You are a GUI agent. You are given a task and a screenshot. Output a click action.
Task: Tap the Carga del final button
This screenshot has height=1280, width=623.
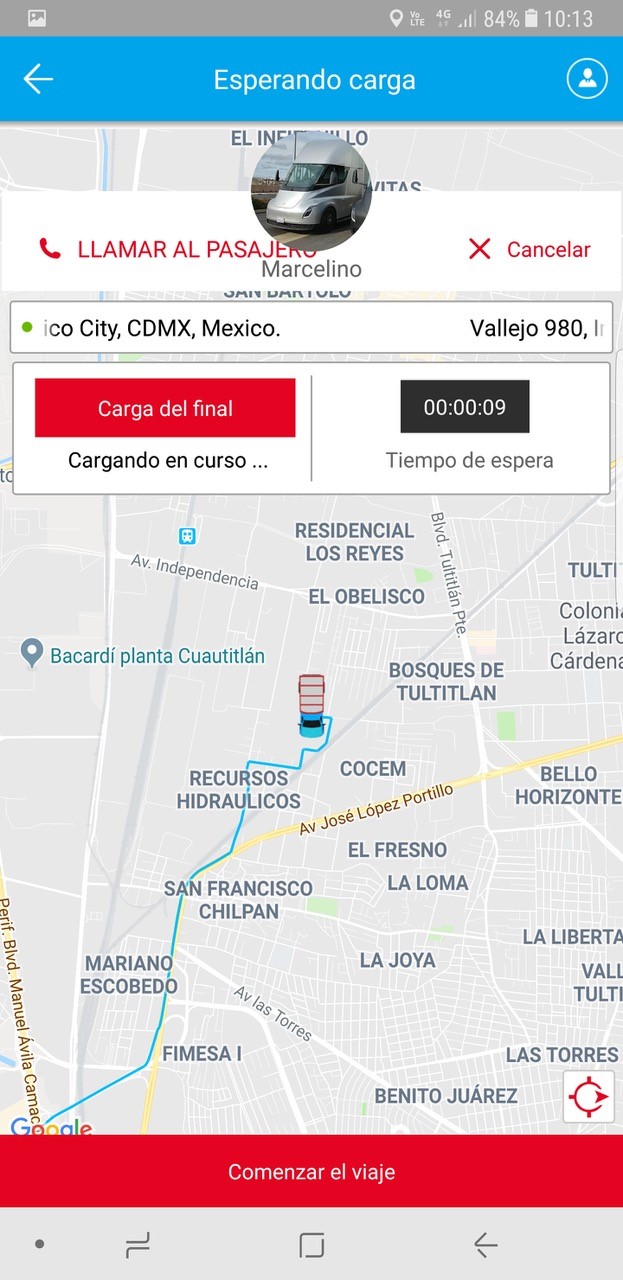[165, 408]
